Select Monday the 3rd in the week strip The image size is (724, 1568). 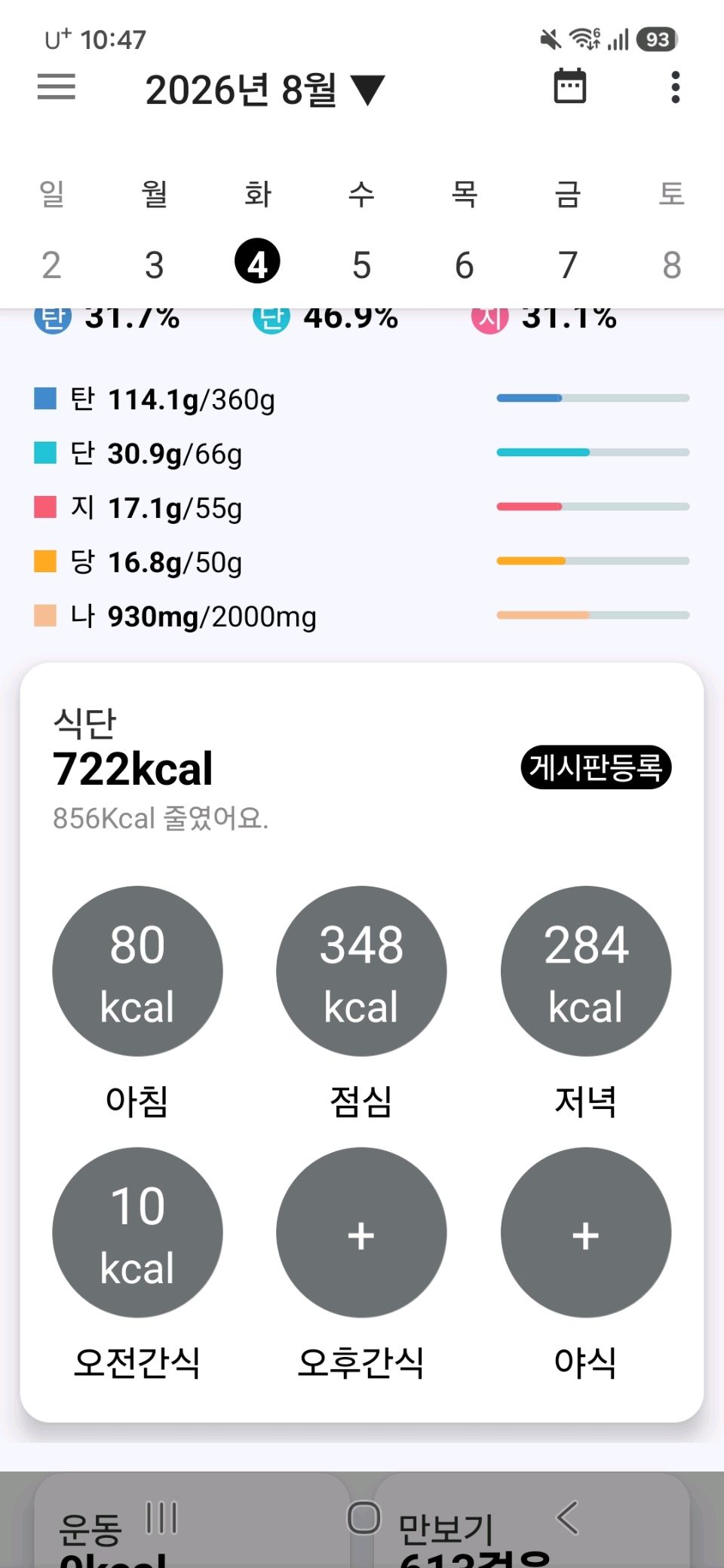155,265
